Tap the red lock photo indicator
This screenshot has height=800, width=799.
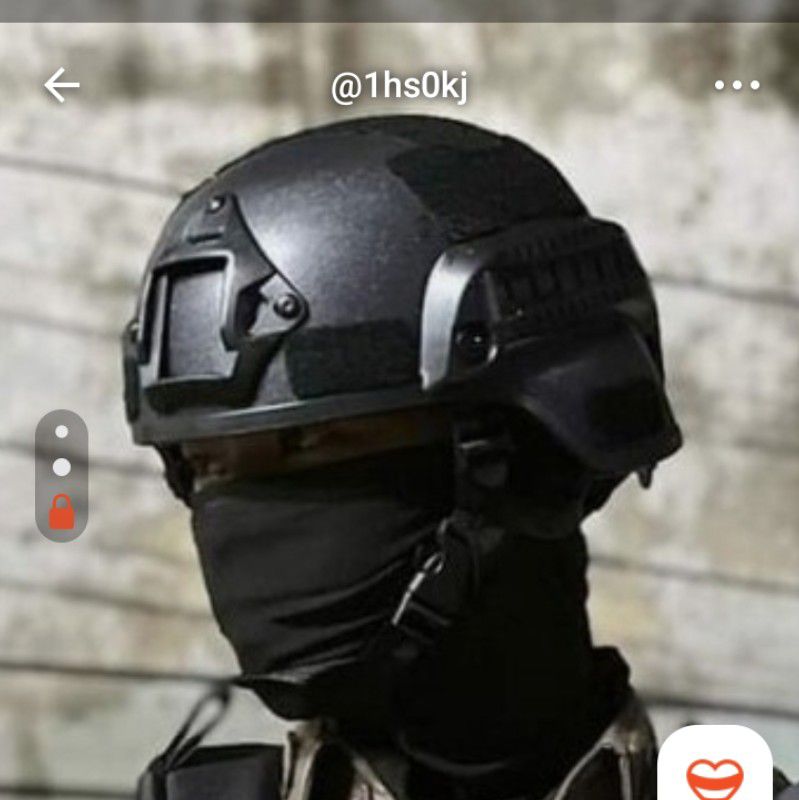pyautogui.click(x=62, y=512)
